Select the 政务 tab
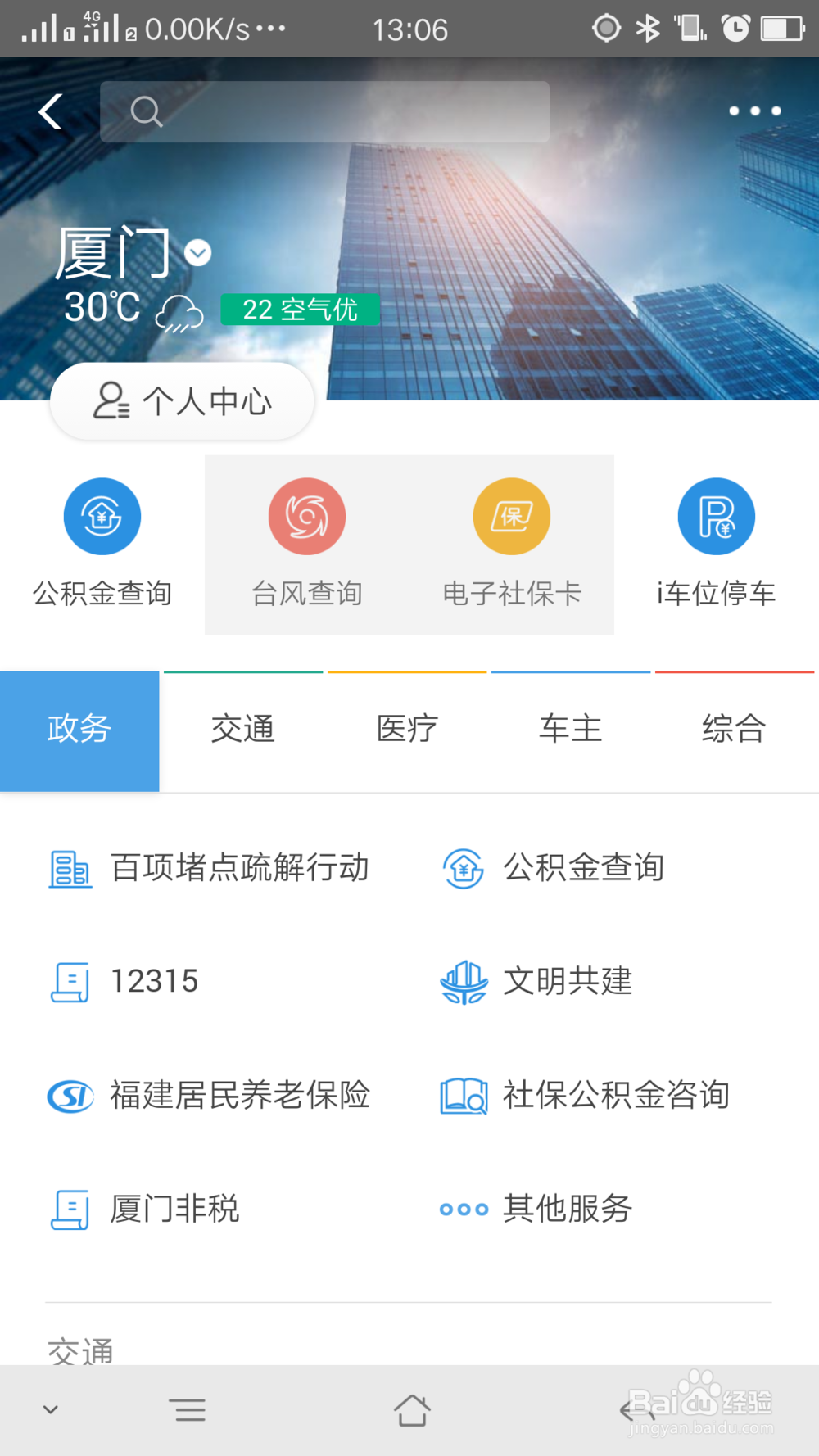This screenshot has width=819, height=1456. click(x=79, y=729)
